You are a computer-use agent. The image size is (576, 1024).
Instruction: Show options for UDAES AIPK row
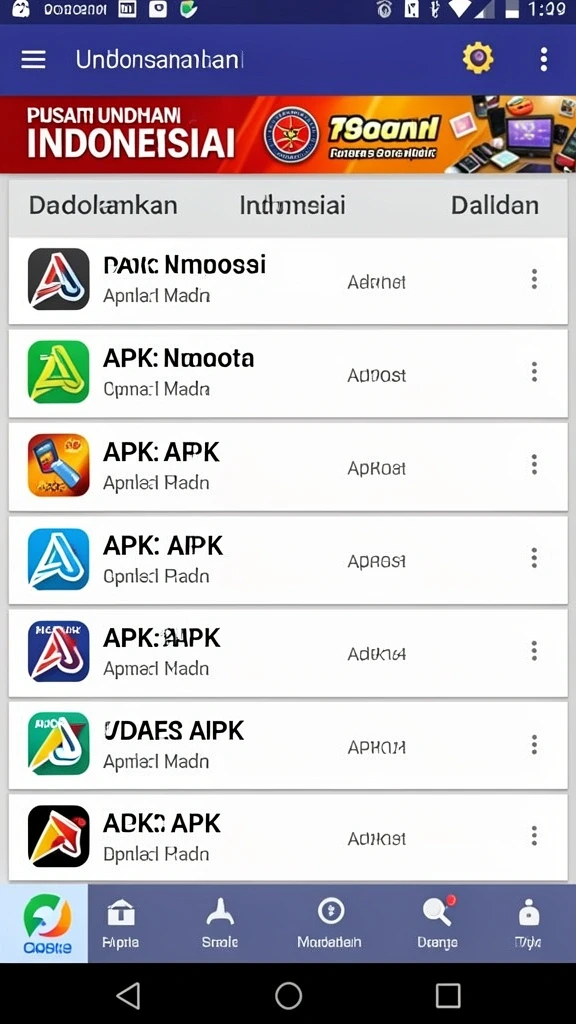(534, 745)
